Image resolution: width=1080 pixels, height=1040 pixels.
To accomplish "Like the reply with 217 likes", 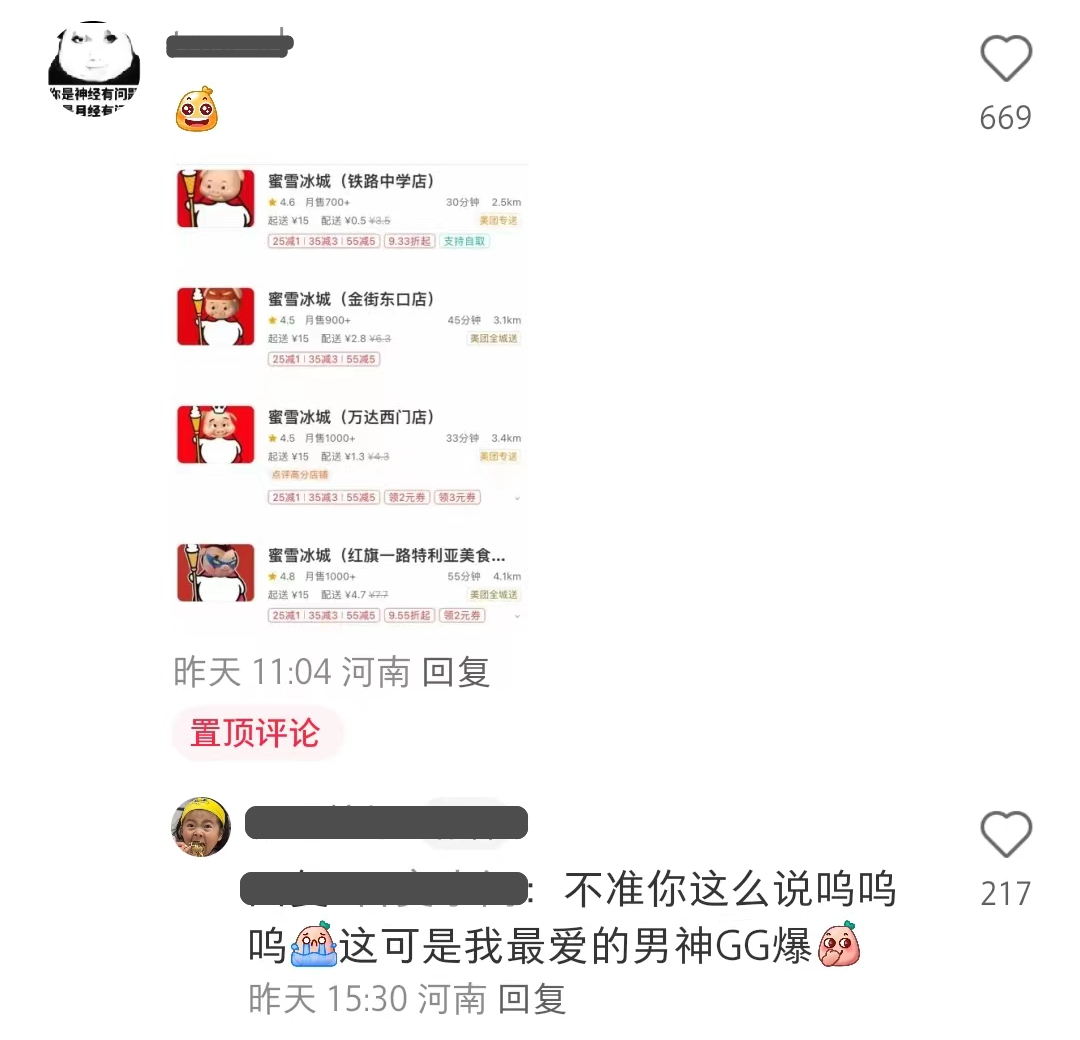I will [1005, 834].
